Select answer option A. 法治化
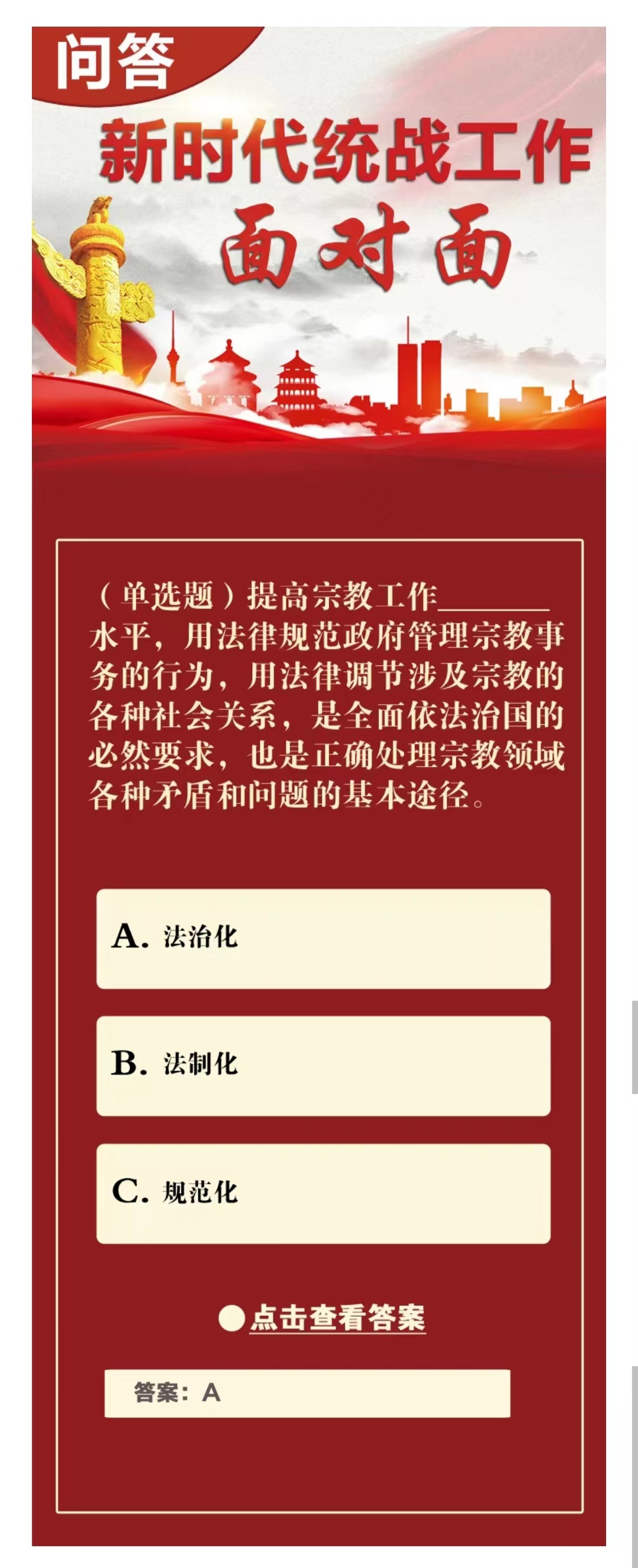Screen dimensions: 638x1568 [323, 938]
